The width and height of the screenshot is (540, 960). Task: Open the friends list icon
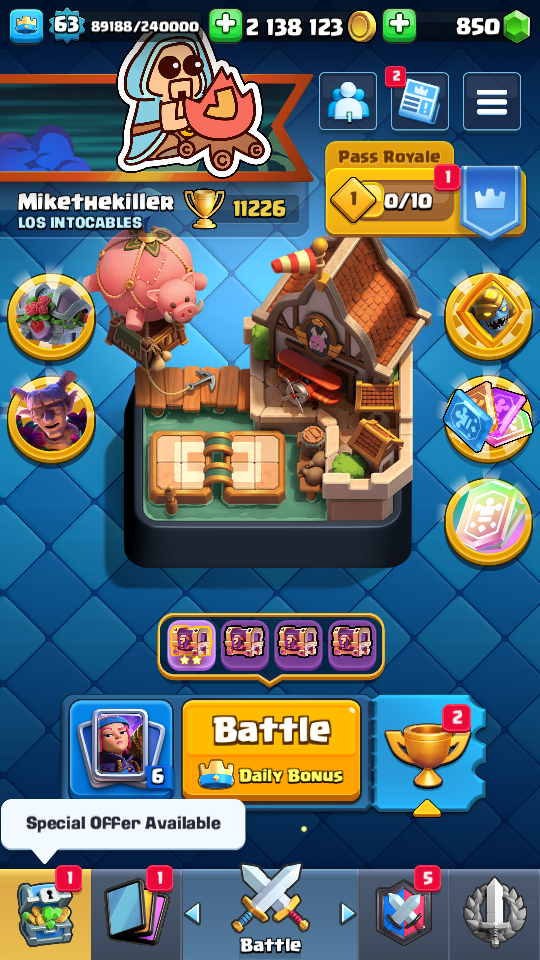tap(348, 102)
